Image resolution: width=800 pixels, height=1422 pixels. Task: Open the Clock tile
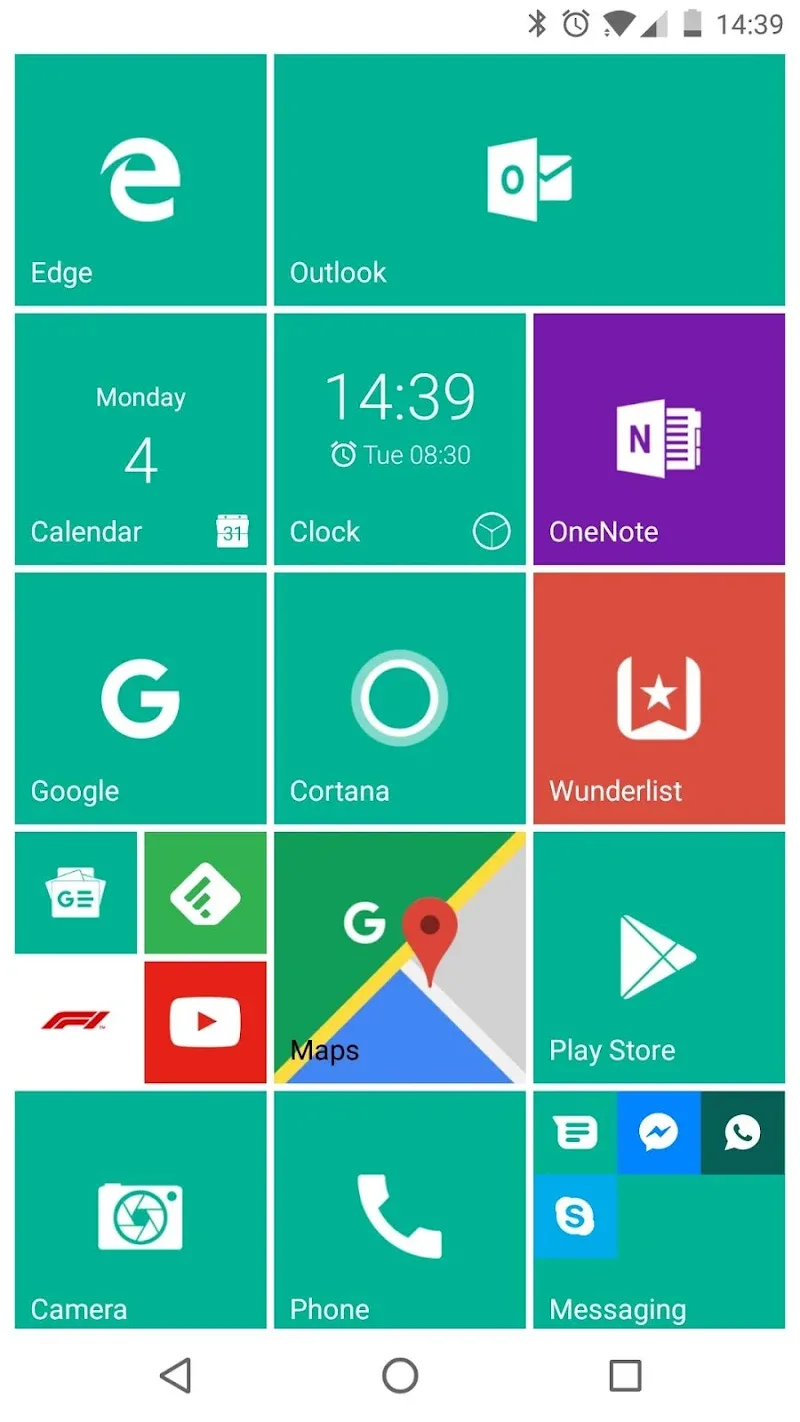pos(399,439)
